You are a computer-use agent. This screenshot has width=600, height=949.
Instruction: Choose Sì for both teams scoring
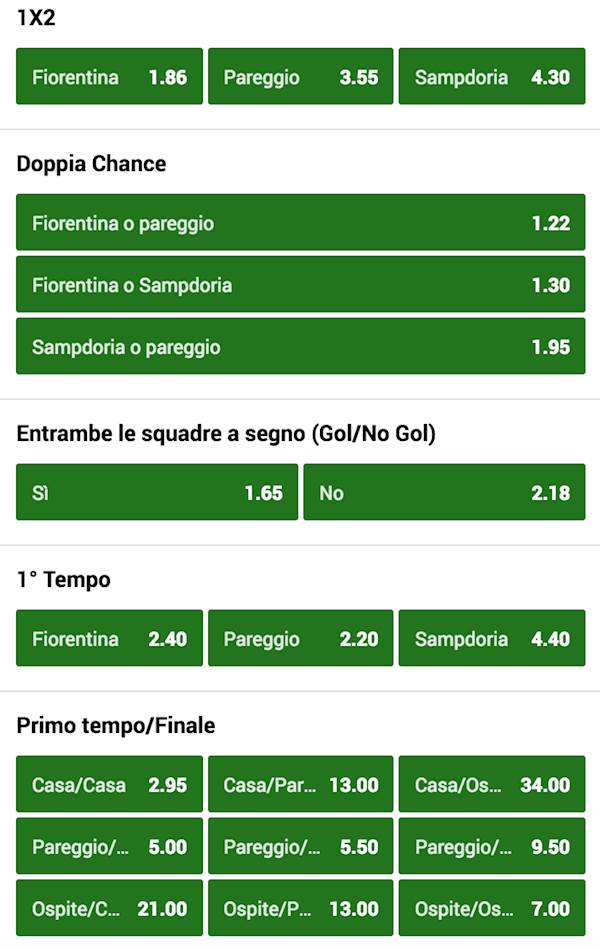click(x=157, y=492)
